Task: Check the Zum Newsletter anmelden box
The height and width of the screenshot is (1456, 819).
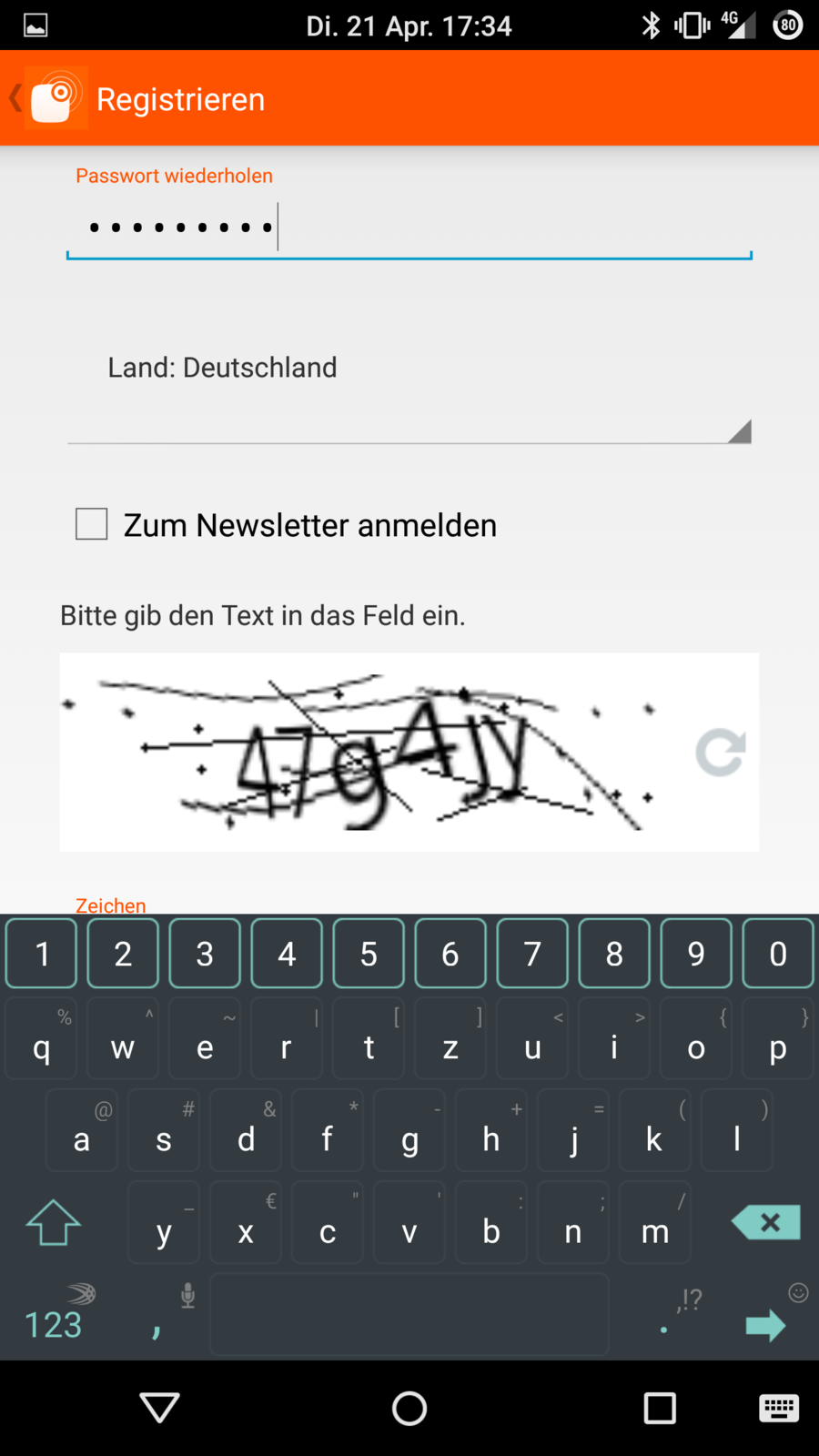Action: (92, 524)
